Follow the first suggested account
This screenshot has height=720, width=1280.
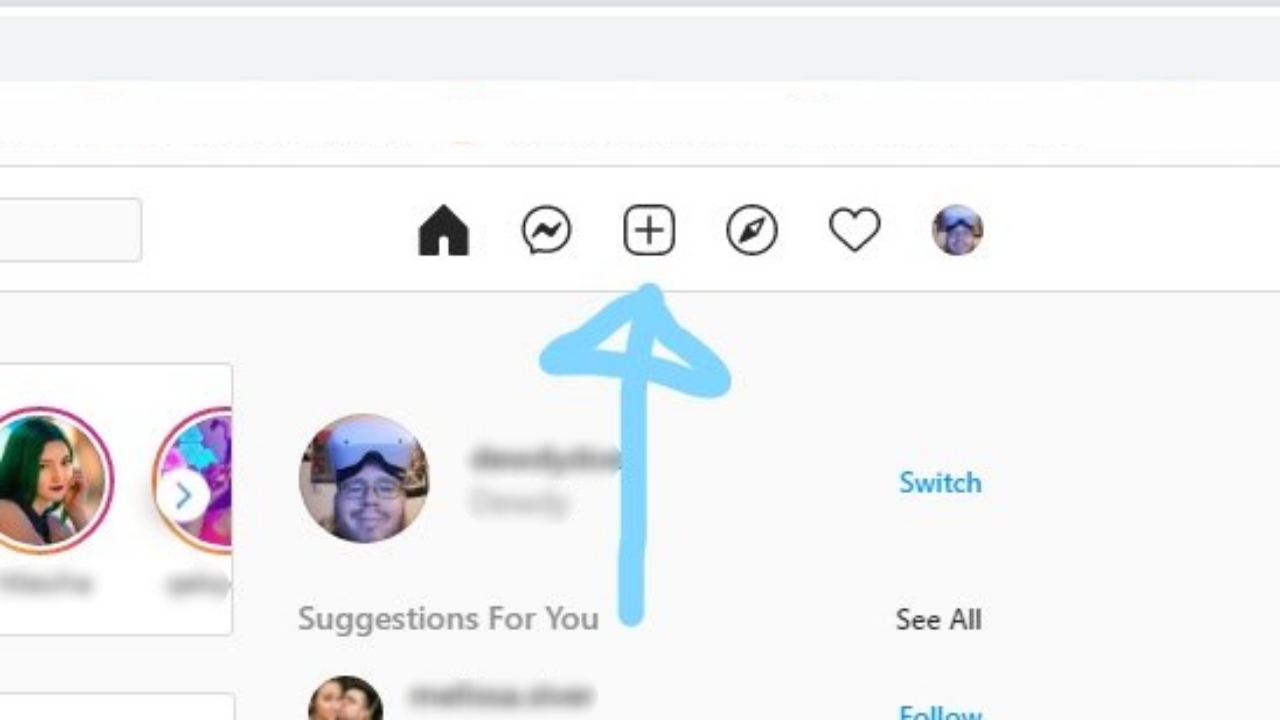pyautogui.click(x=939, y=712)
